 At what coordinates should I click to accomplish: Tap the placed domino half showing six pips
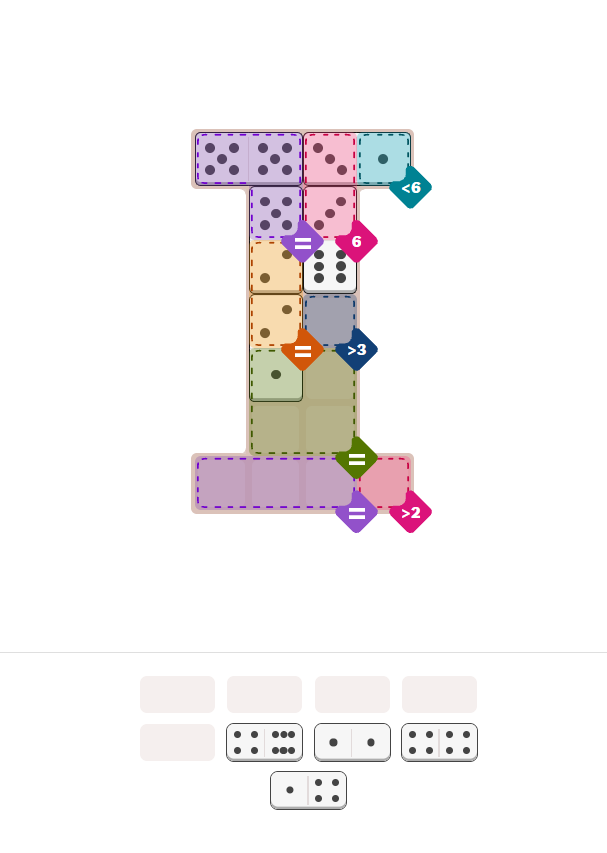coord(330,267)
